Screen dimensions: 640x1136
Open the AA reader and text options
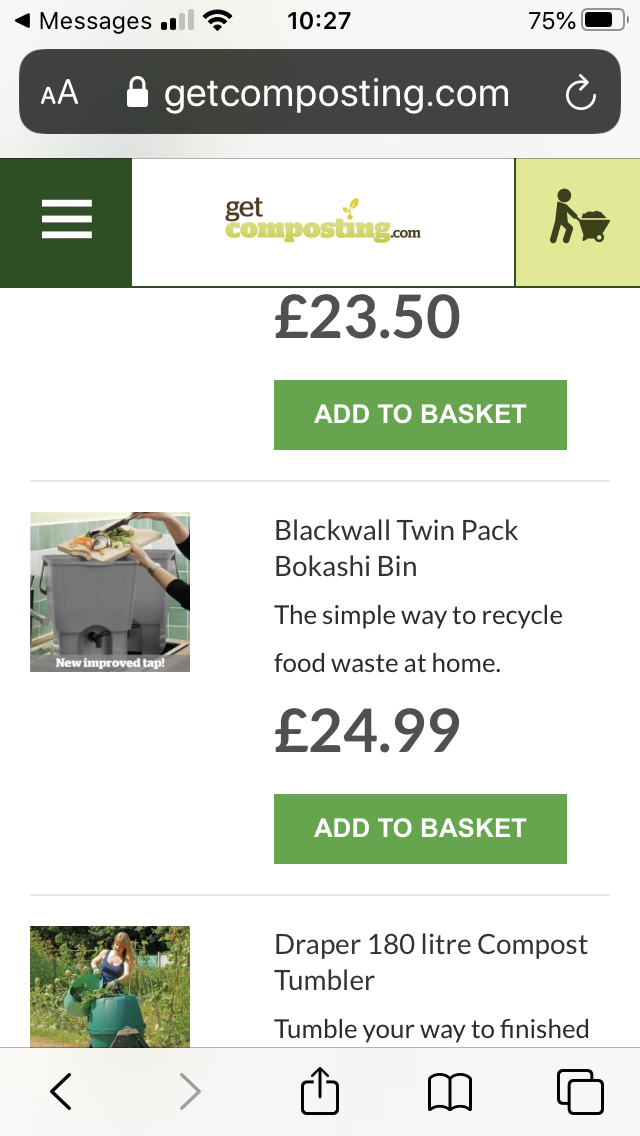coord(59,94)
